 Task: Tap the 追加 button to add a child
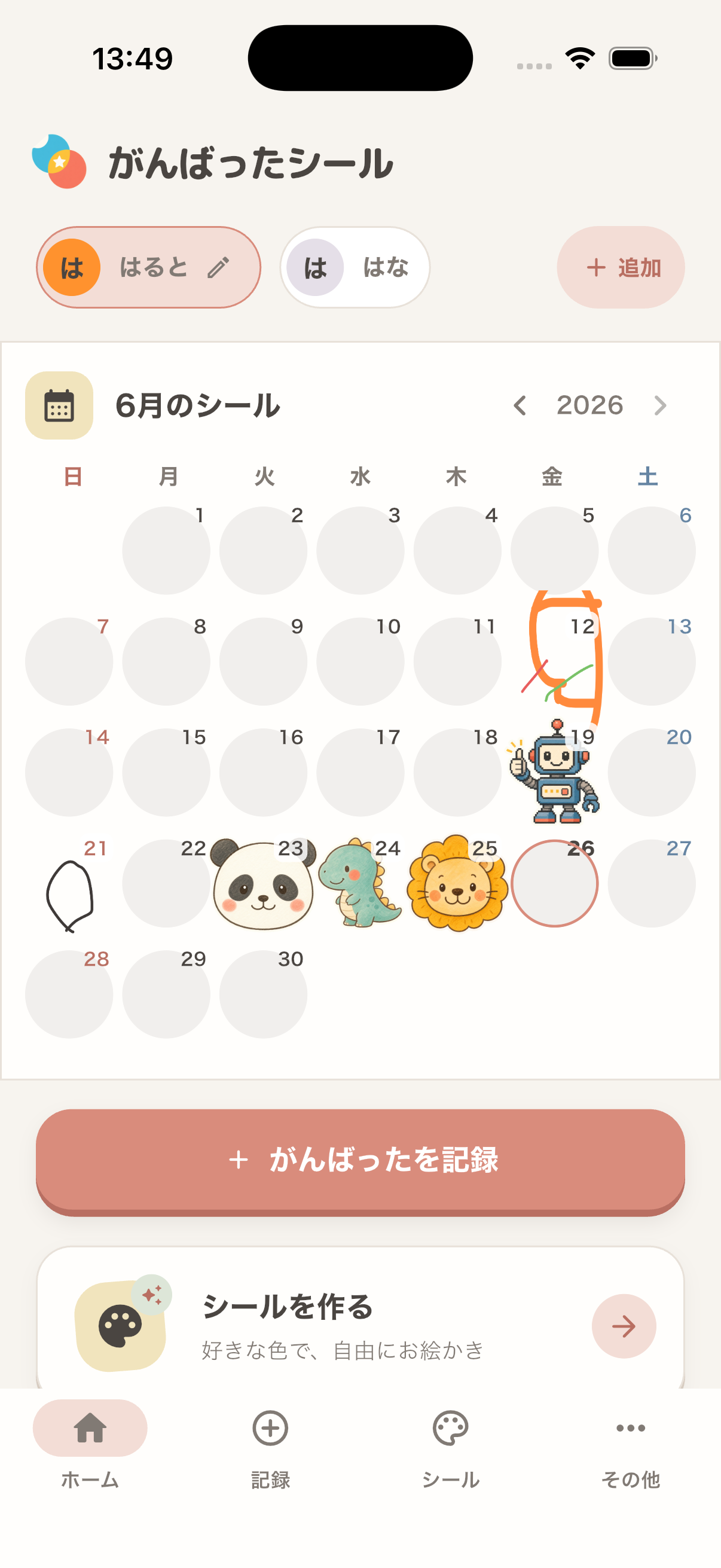point(621,267)
